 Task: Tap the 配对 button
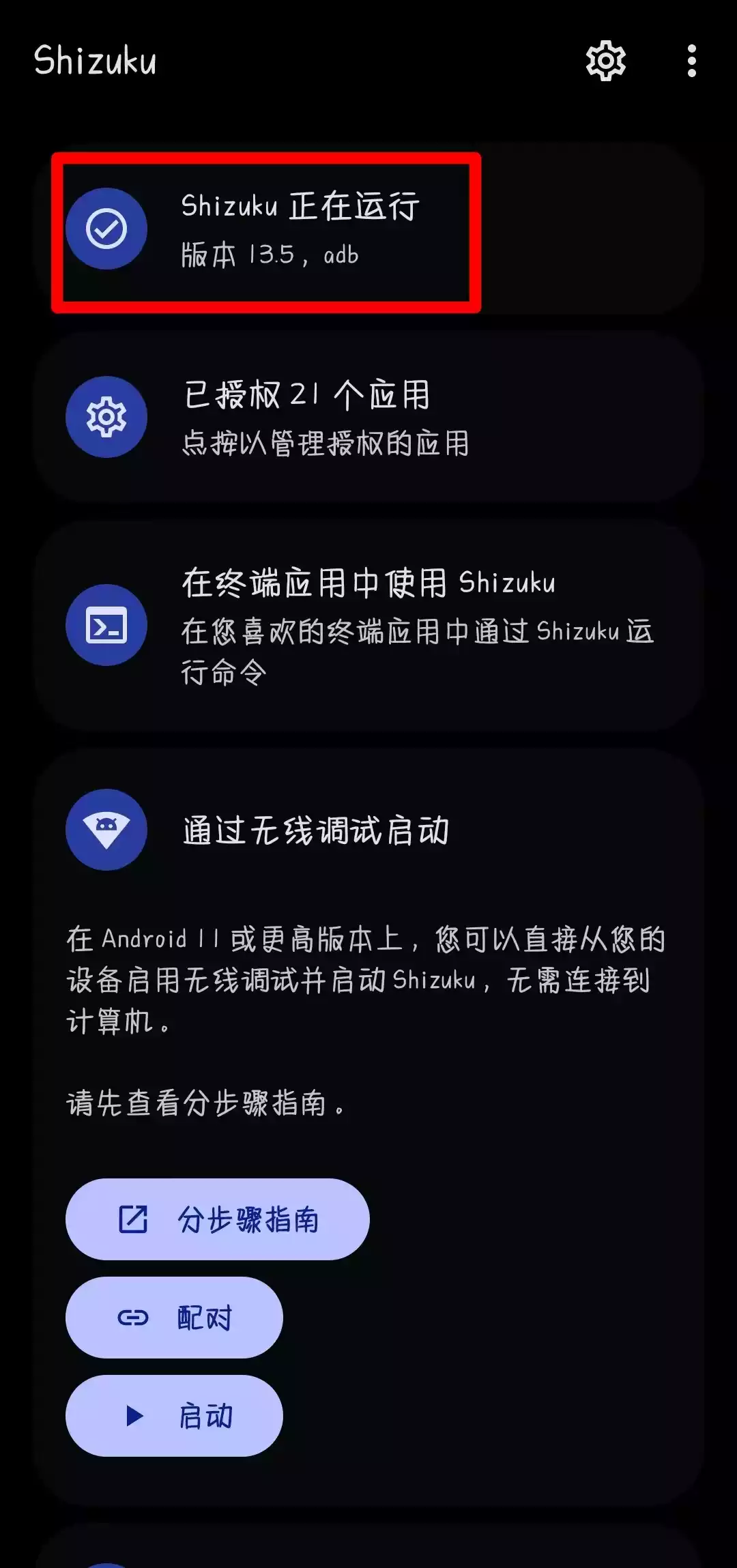pyautogui.click(x=174, y=1317)
